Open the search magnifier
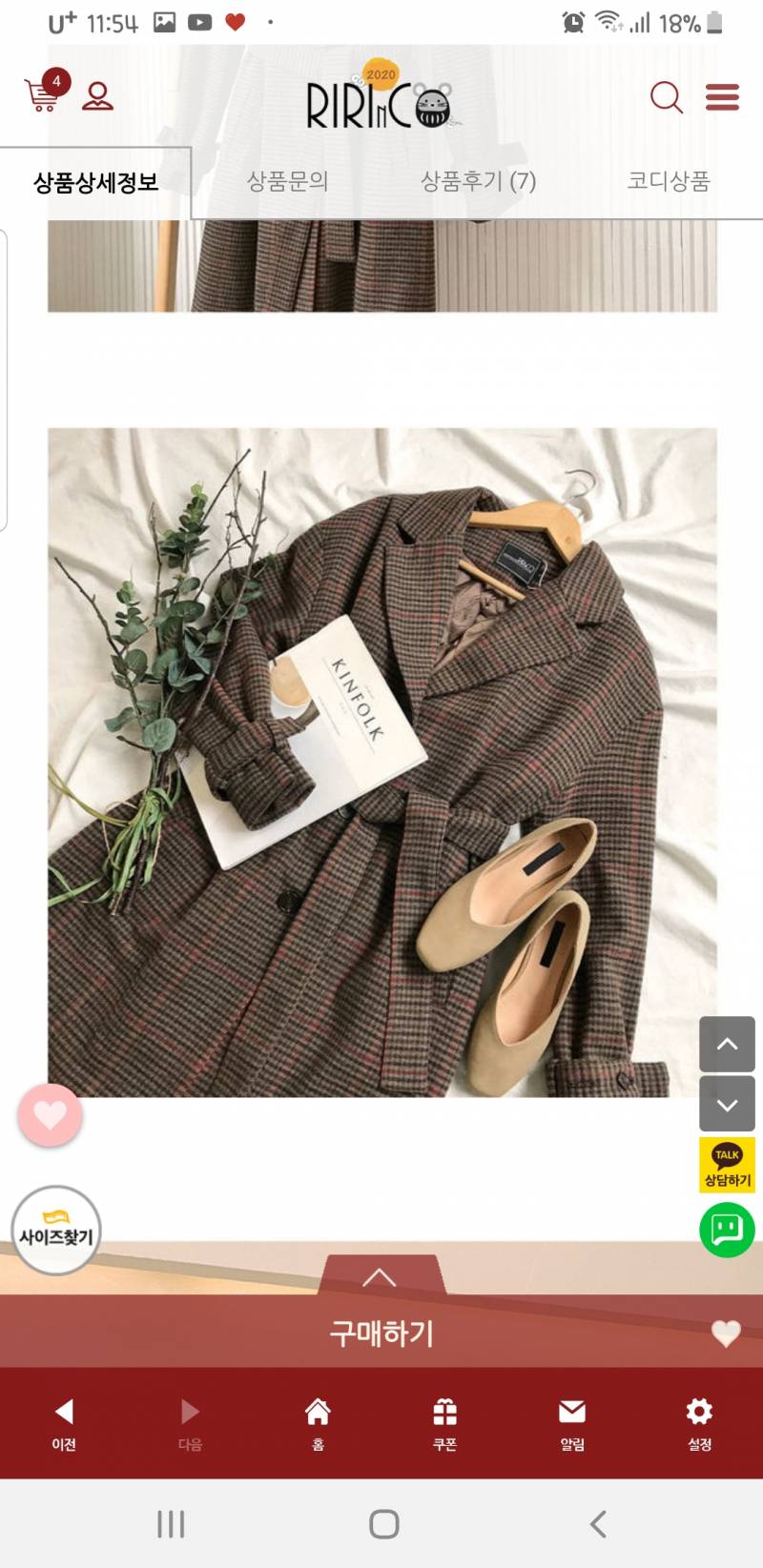Viewport: 763px width, 1568px height. click(666, 97)
